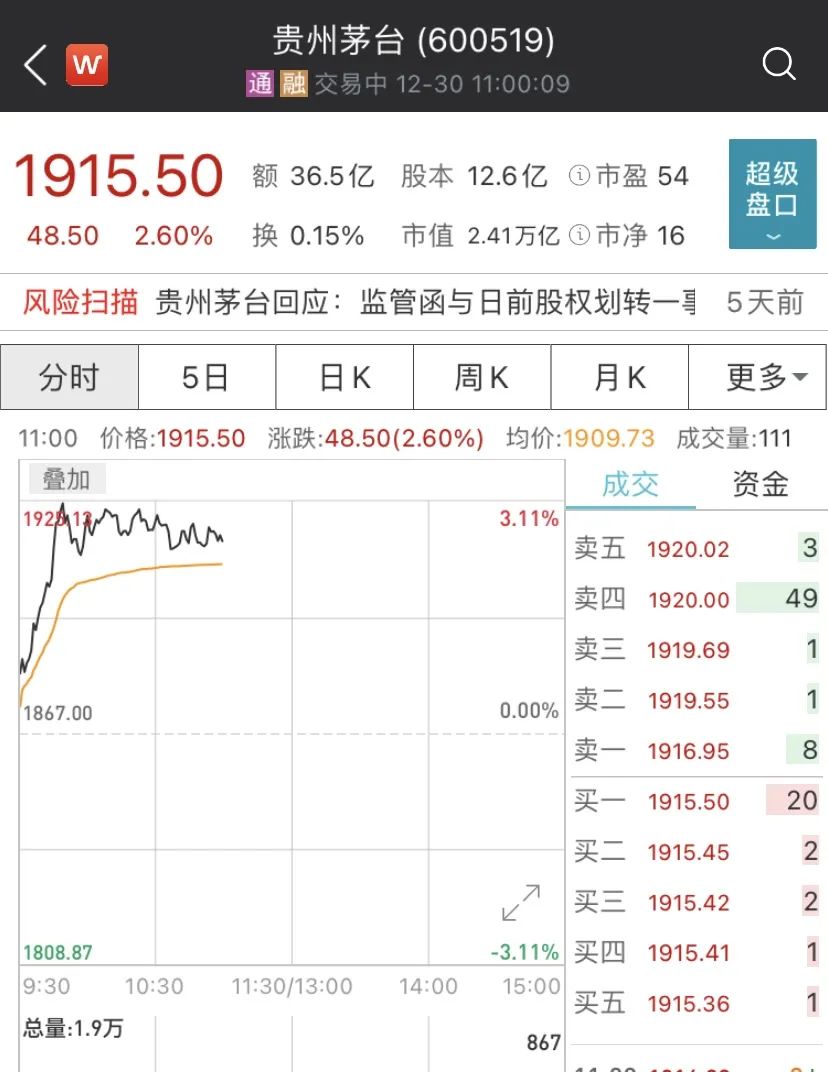
Task: Tap the 叠加 overlay button
Action: (x=66, y=480)
